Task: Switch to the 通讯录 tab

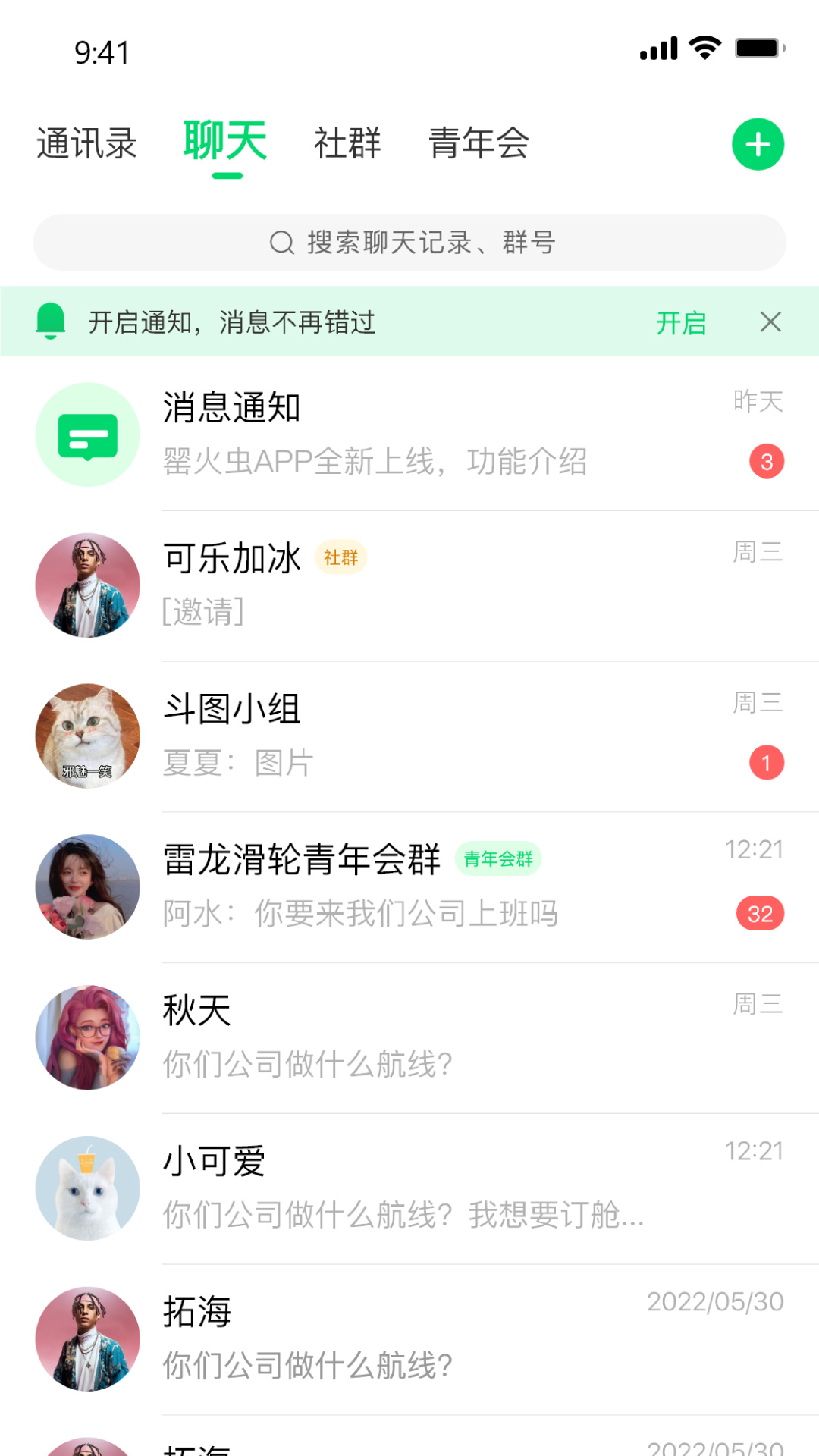Action: coord(85,144)
